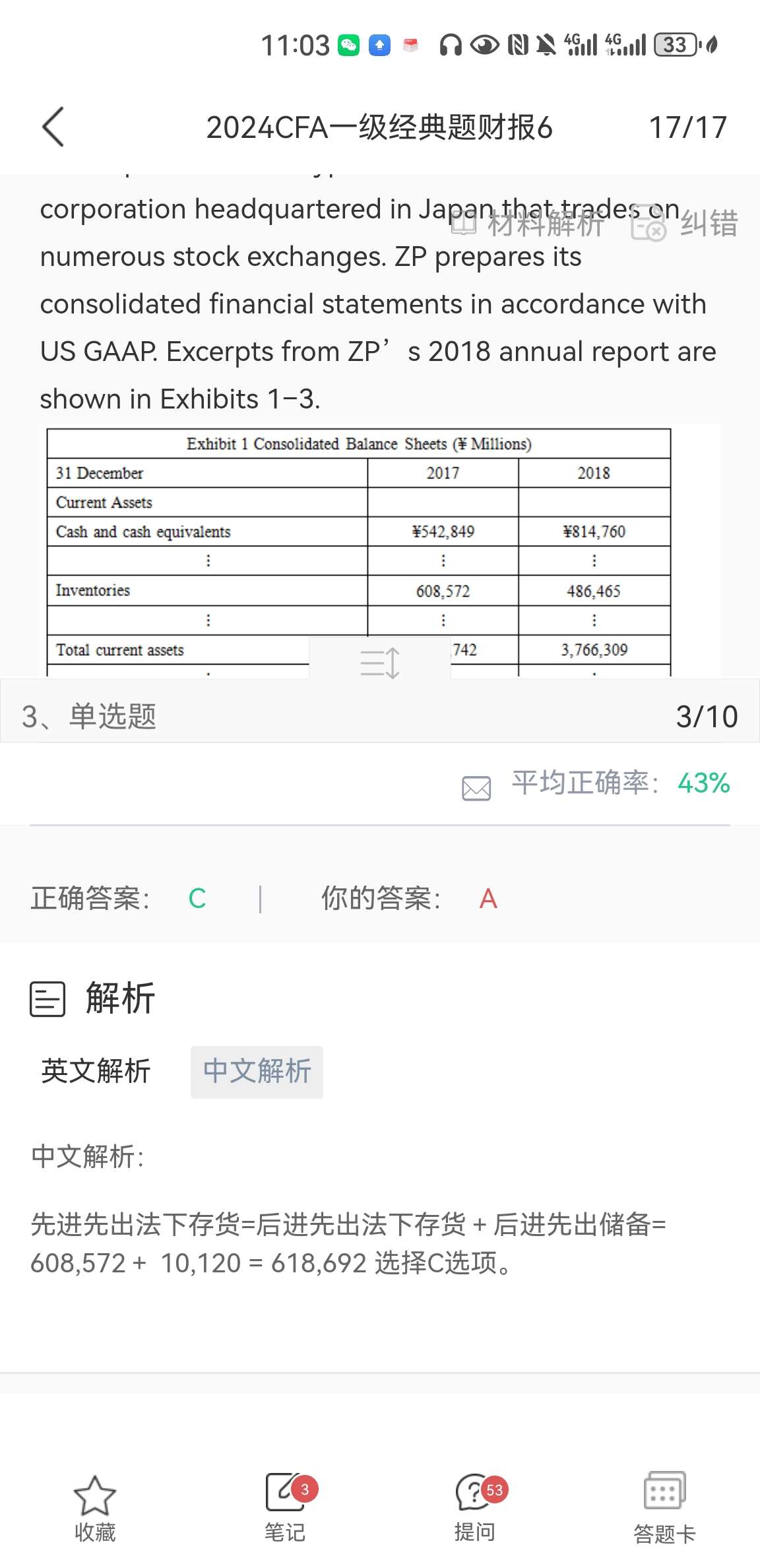The image size is (760, 1568).
Task: Open the Exhibit 1 balance sheet image
Action: click(359, 548)
